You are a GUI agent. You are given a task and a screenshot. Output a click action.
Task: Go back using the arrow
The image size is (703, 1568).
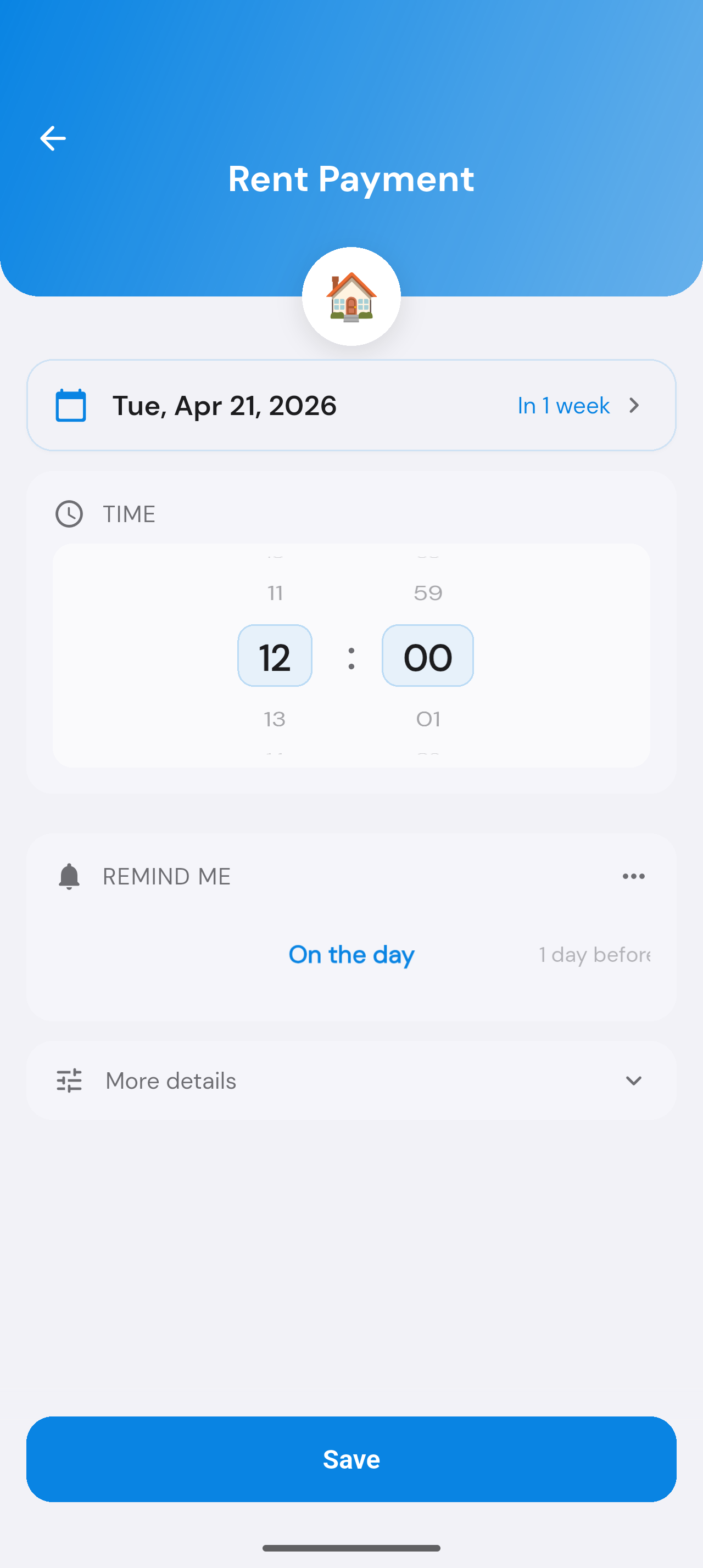coord(53,138)
